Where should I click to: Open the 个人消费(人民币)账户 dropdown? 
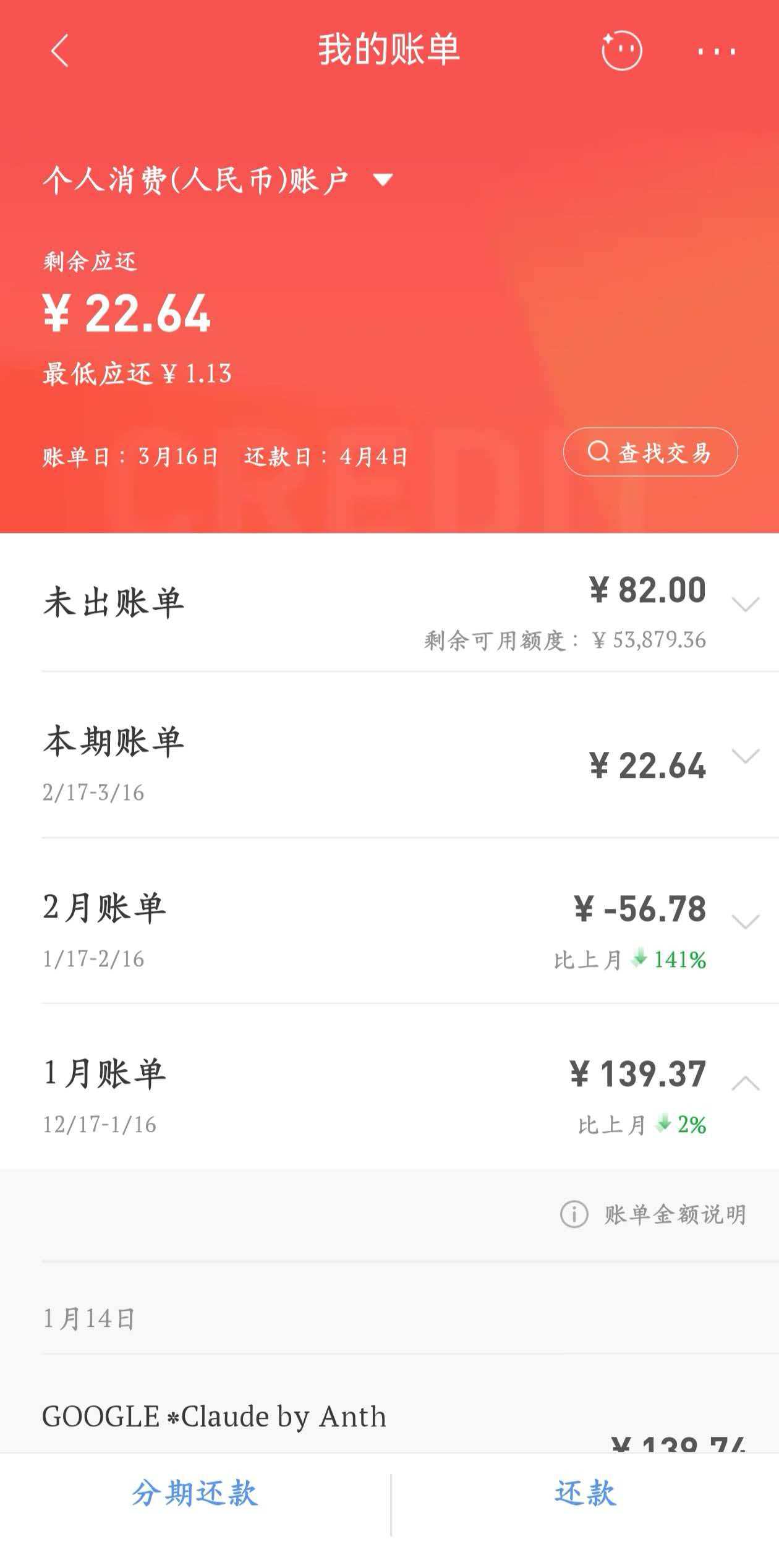218,181
